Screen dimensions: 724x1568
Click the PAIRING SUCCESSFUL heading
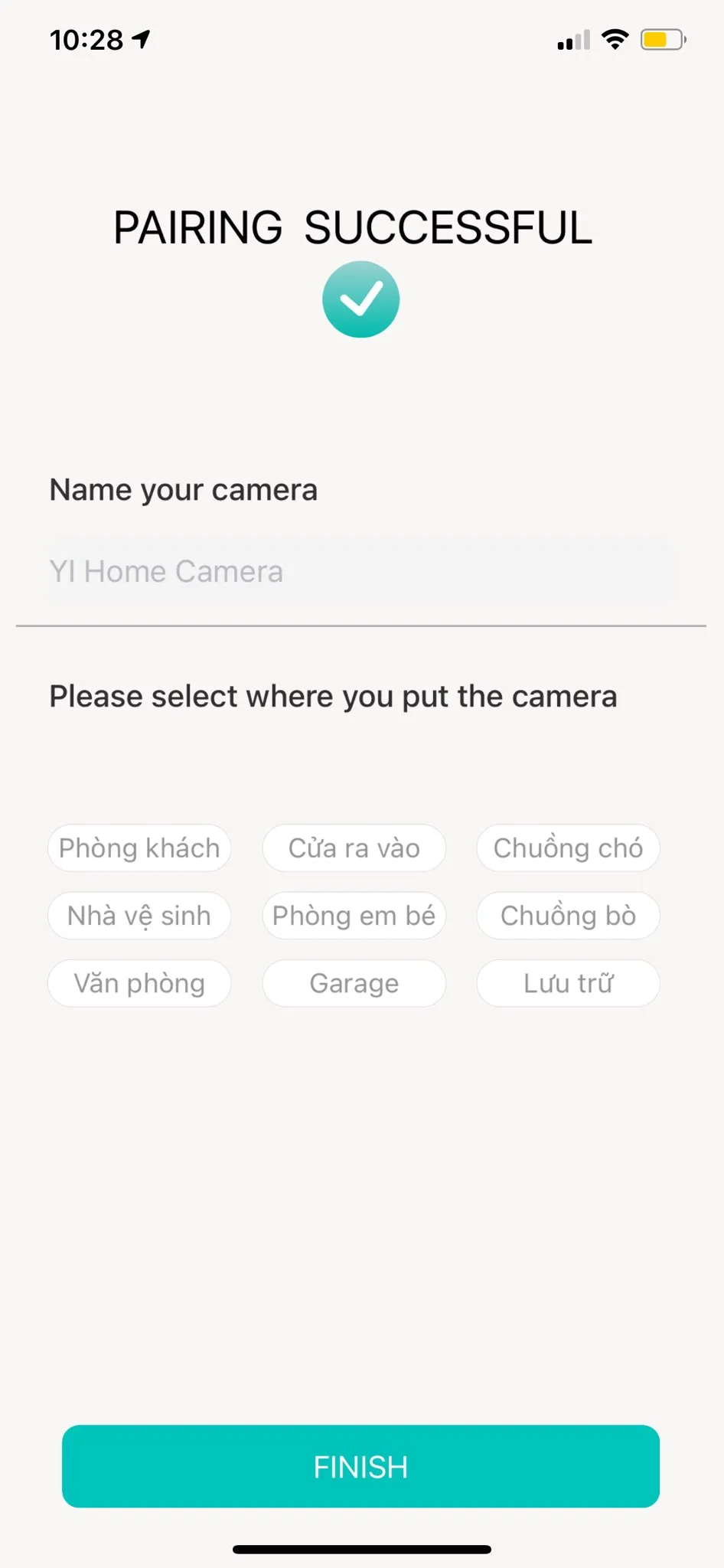click(x=353, y=227)
